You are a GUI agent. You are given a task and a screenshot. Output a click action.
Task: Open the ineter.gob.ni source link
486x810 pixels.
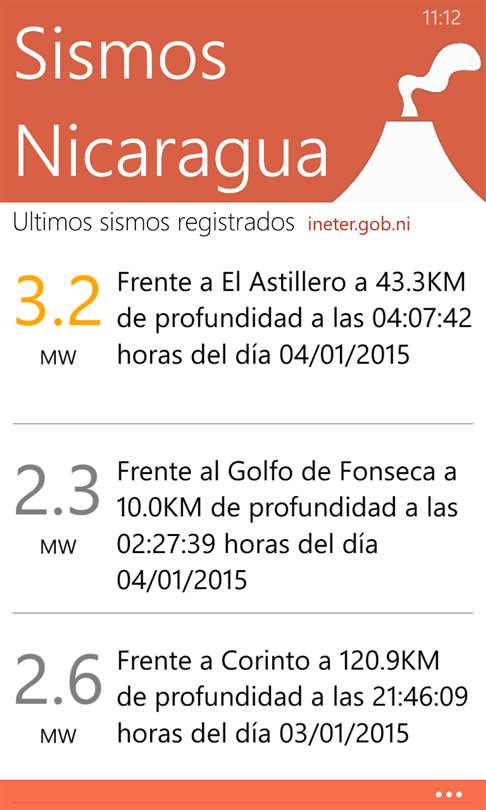pos(358,225)
